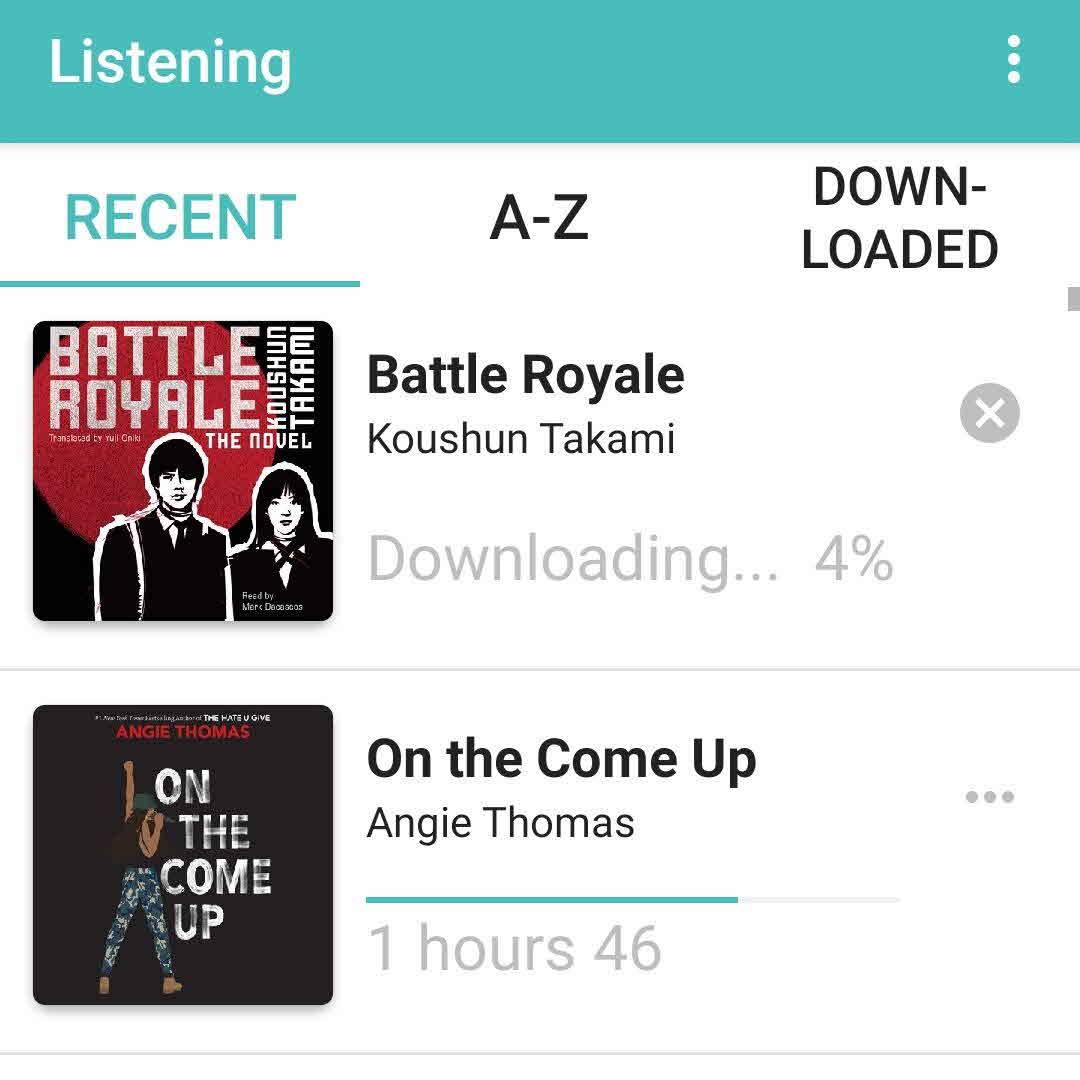Open the overflow menu in the header
Viewport: 1080px width, 1080px height.
pos(1013,60)
